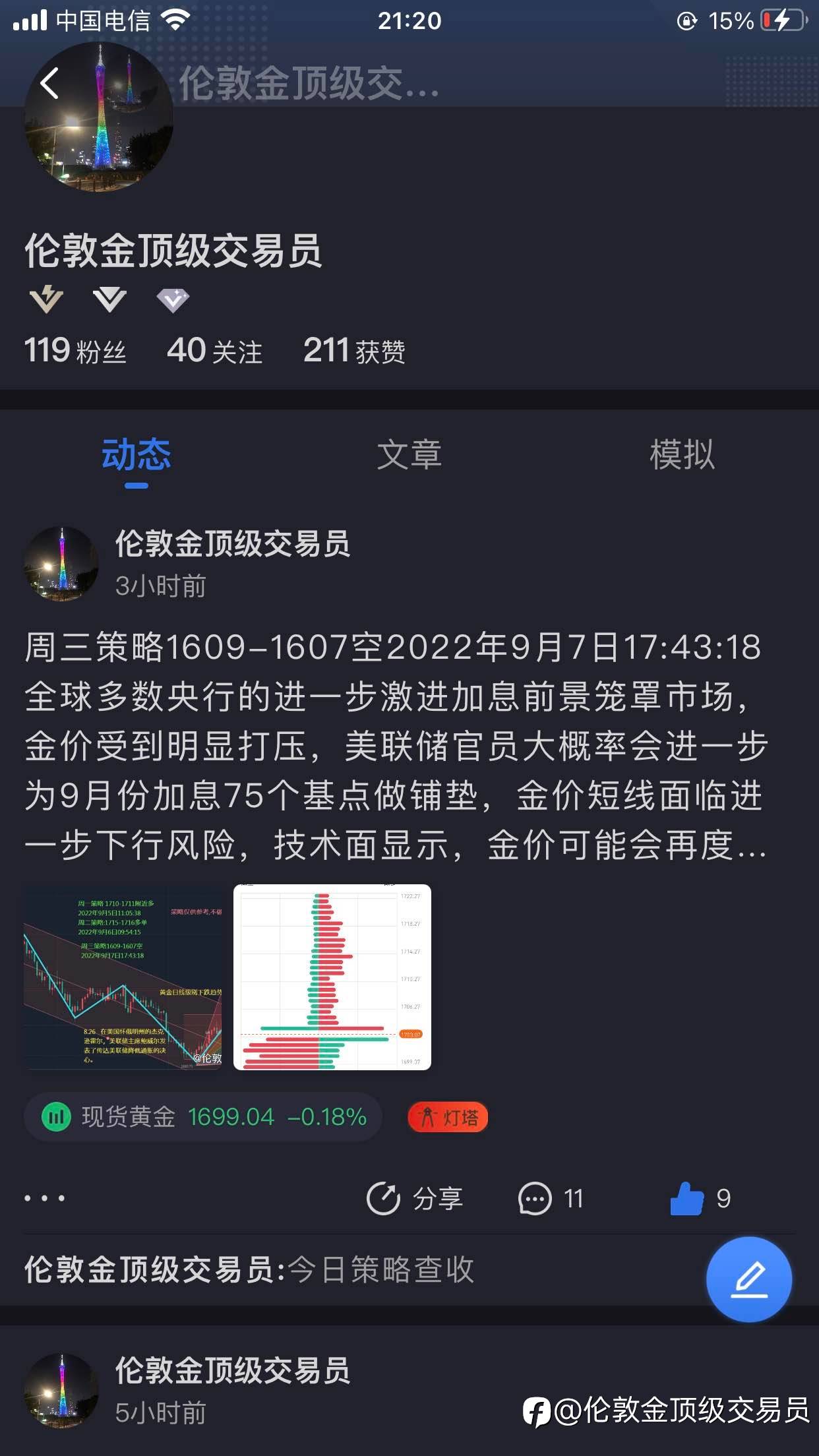Image resolution: width=819 pixels, height=1456 pixels.
Task: Open 现货黄金 1699.04 quote chip
Action: click(203, 1117)
